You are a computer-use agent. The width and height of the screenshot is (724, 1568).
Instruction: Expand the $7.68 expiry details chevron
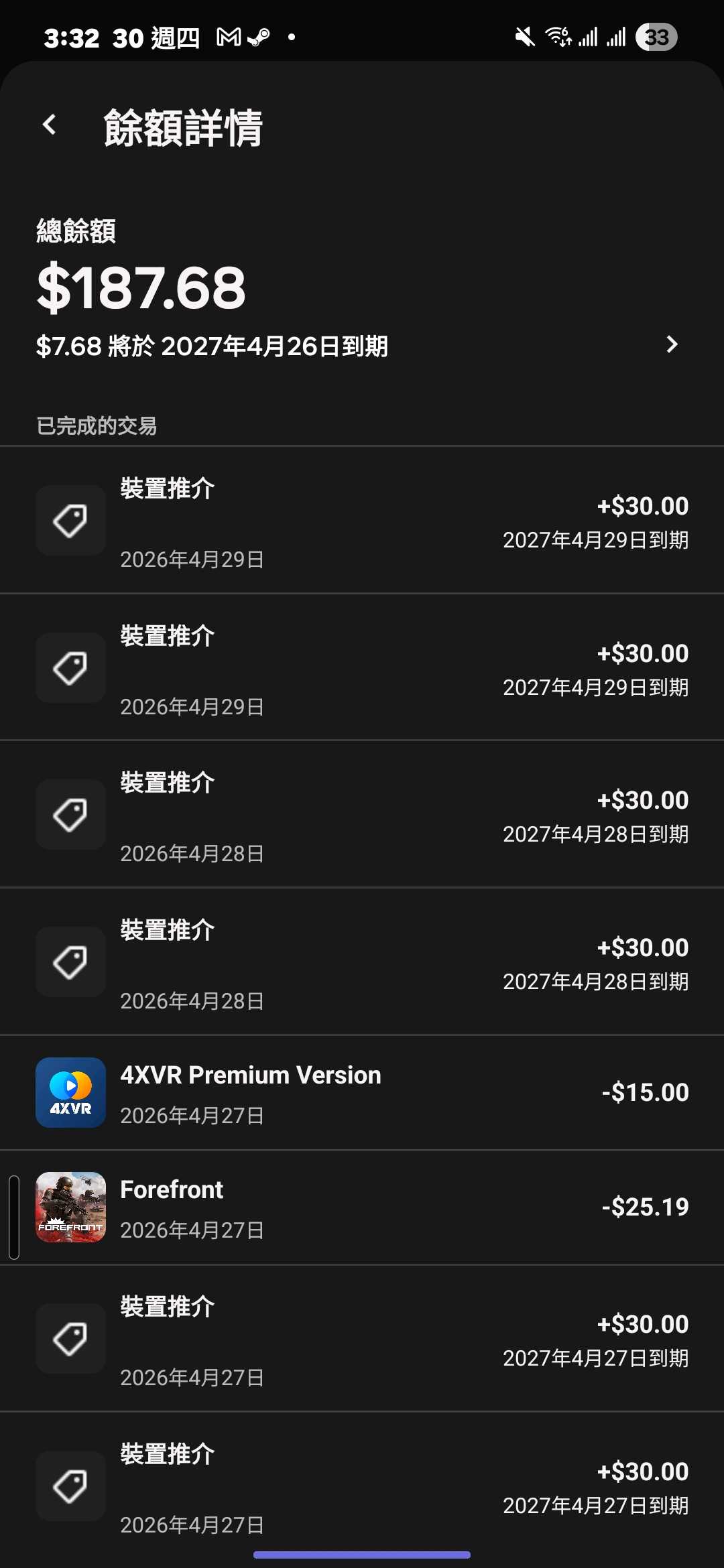pyautogui.click(x=672, y=344)
